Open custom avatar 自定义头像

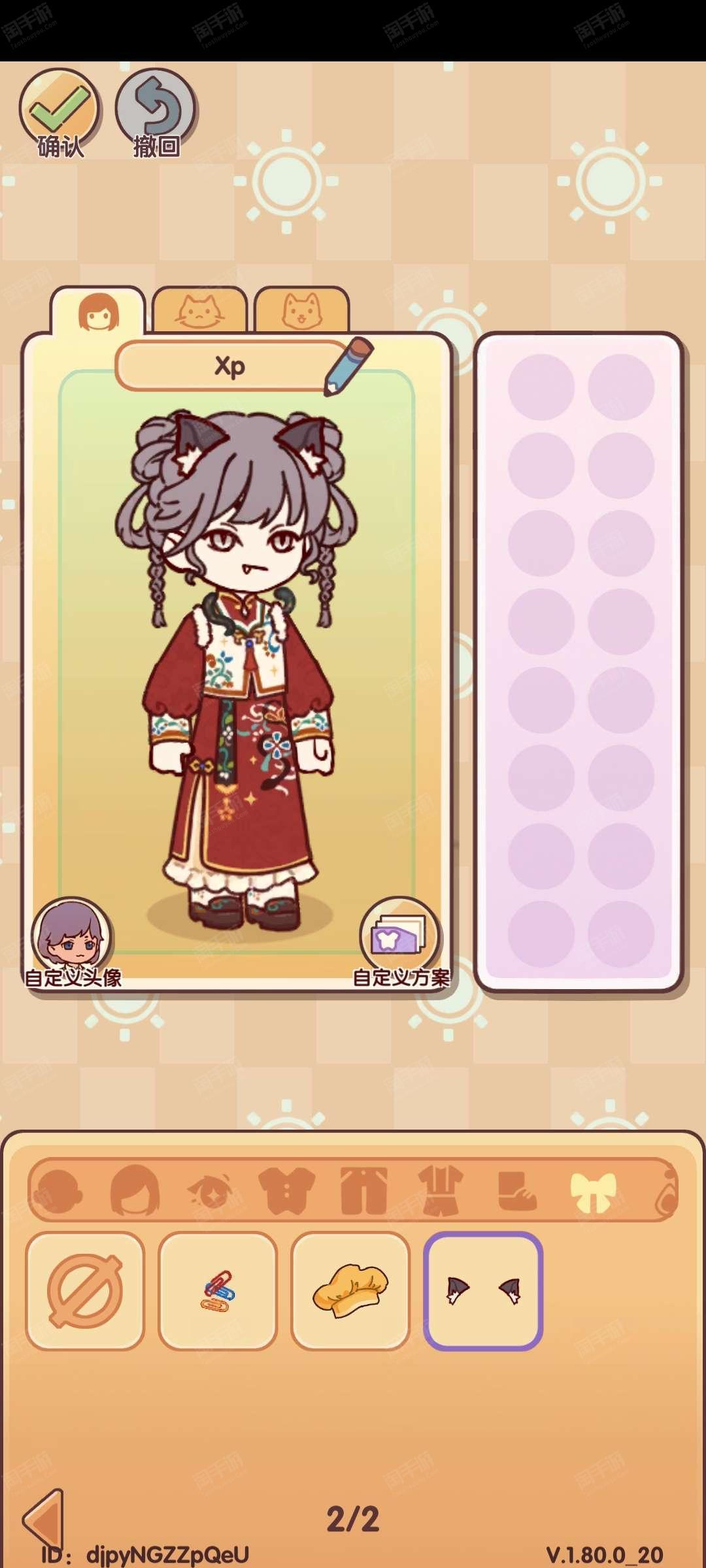73,941
